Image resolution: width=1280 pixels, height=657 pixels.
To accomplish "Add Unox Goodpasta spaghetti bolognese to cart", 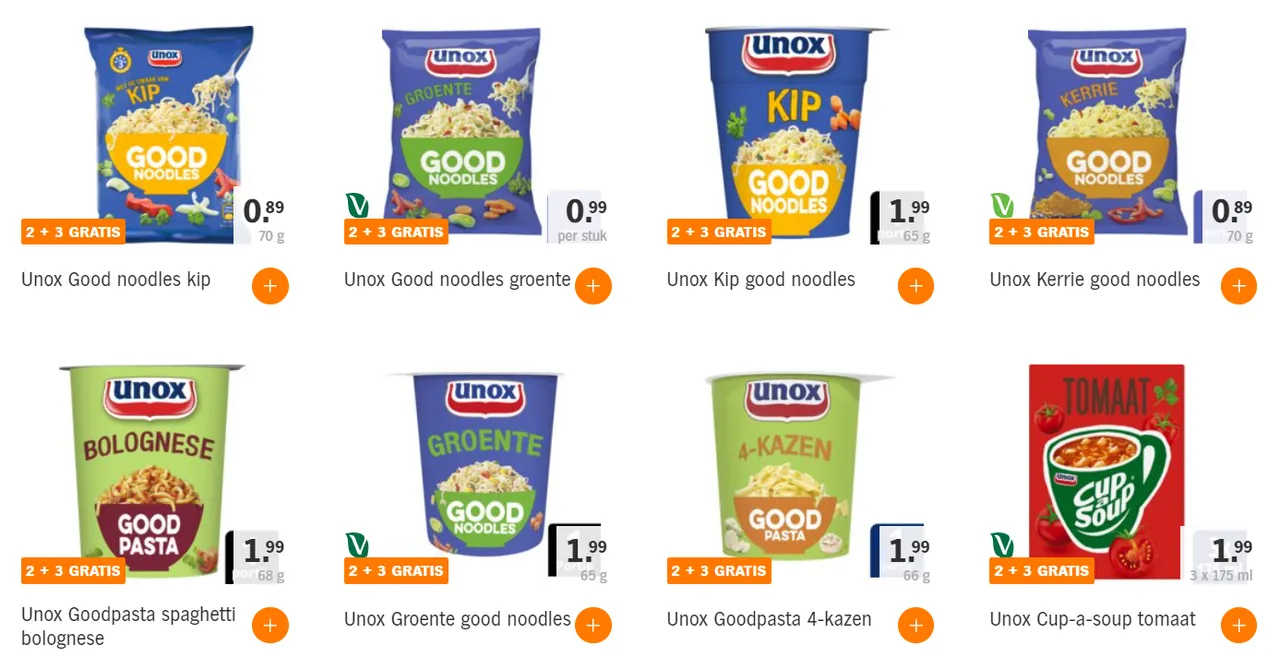I will tap(270, 625).
